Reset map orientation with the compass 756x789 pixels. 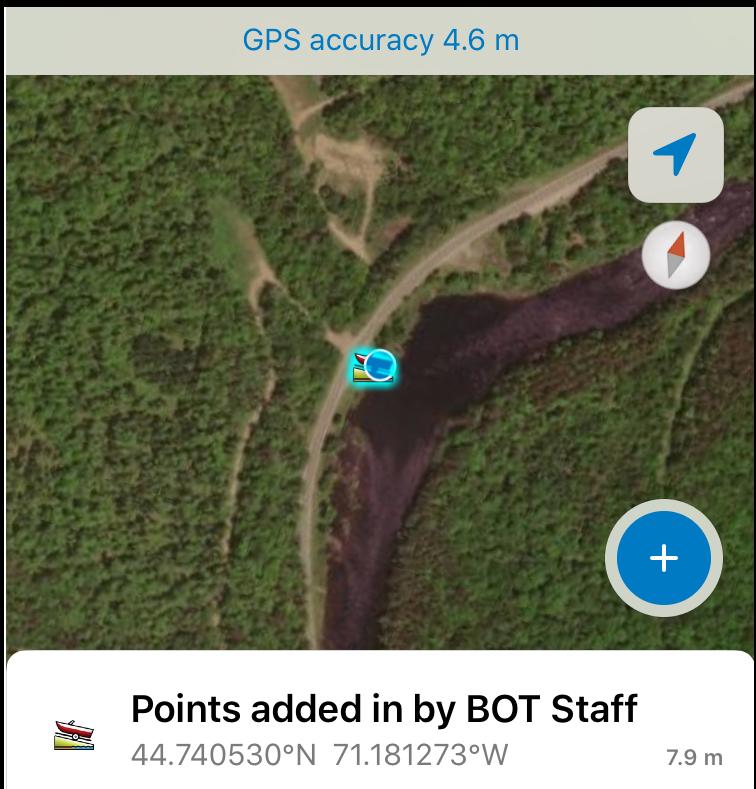point(676,254)
